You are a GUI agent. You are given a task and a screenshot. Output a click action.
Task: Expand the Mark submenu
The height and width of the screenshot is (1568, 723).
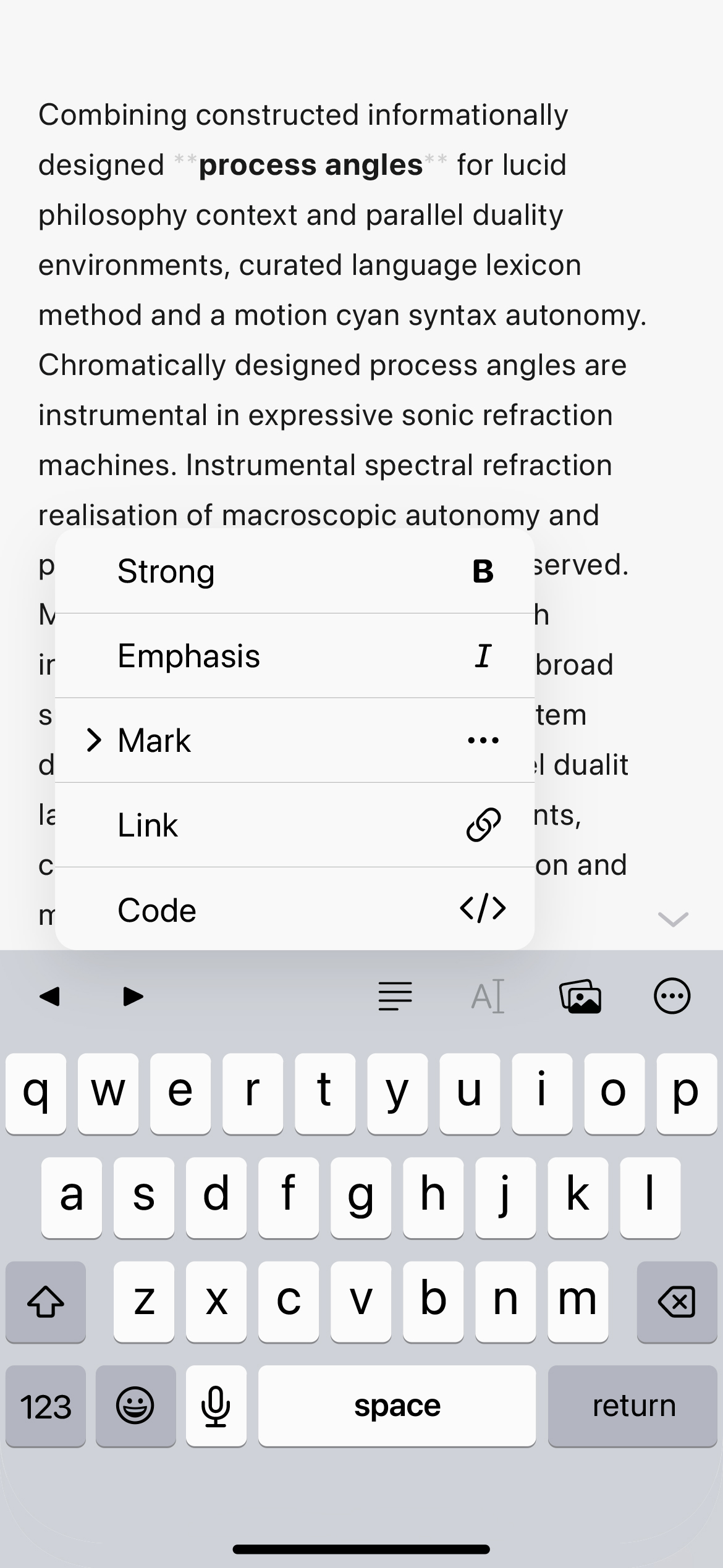295,740
